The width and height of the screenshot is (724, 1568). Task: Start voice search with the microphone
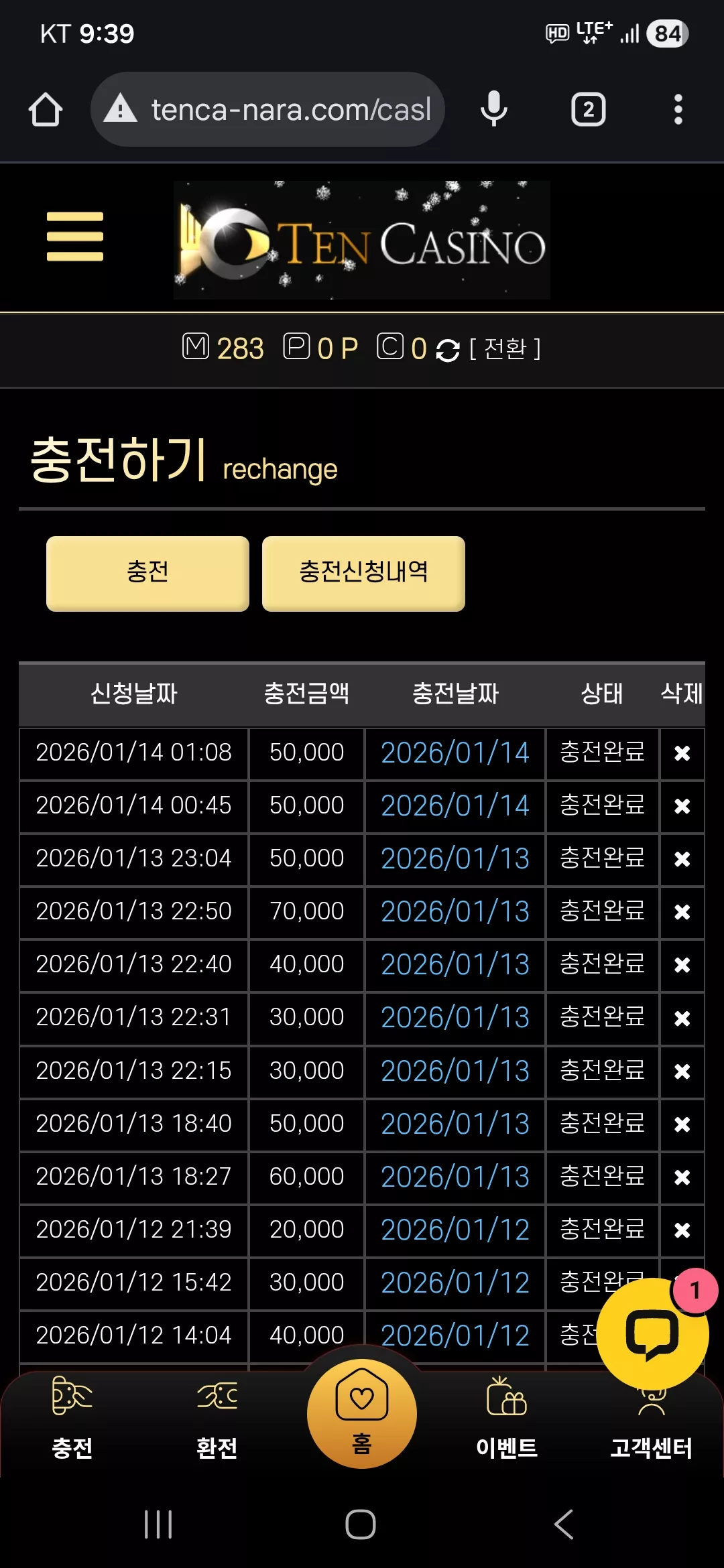(494, 109)
